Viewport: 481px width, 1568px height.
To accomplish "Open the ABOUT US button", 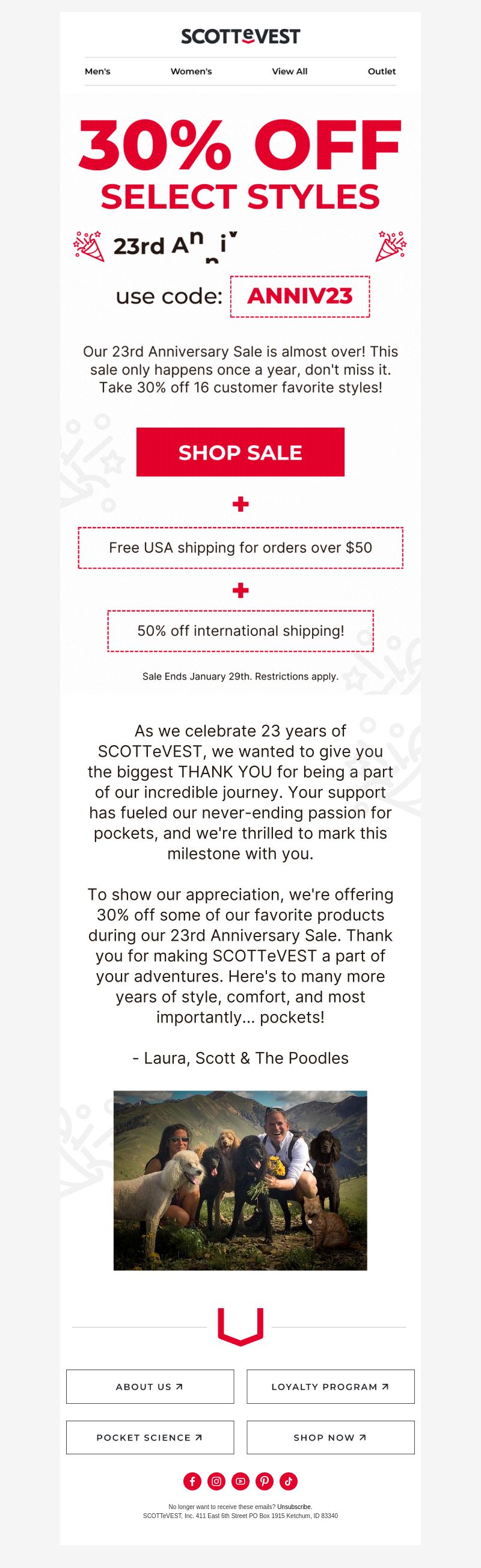I will pyautogui.click(x=150, y=1386).
